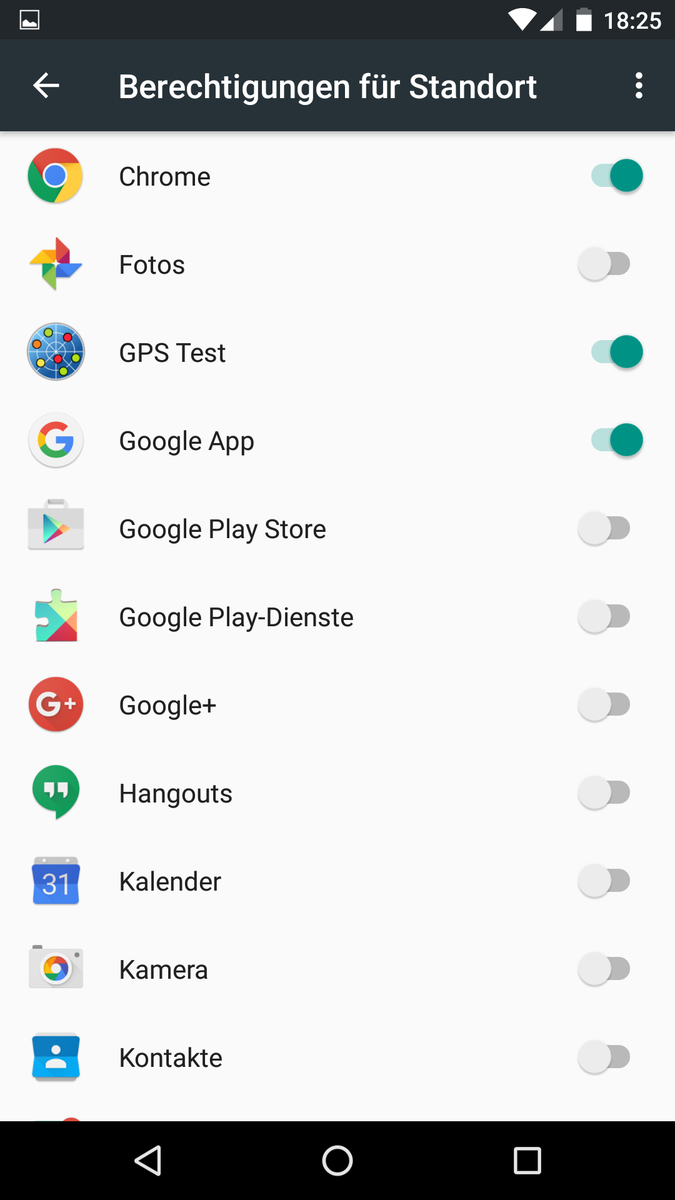Enable the Hangouts location switch

[605, 793]
